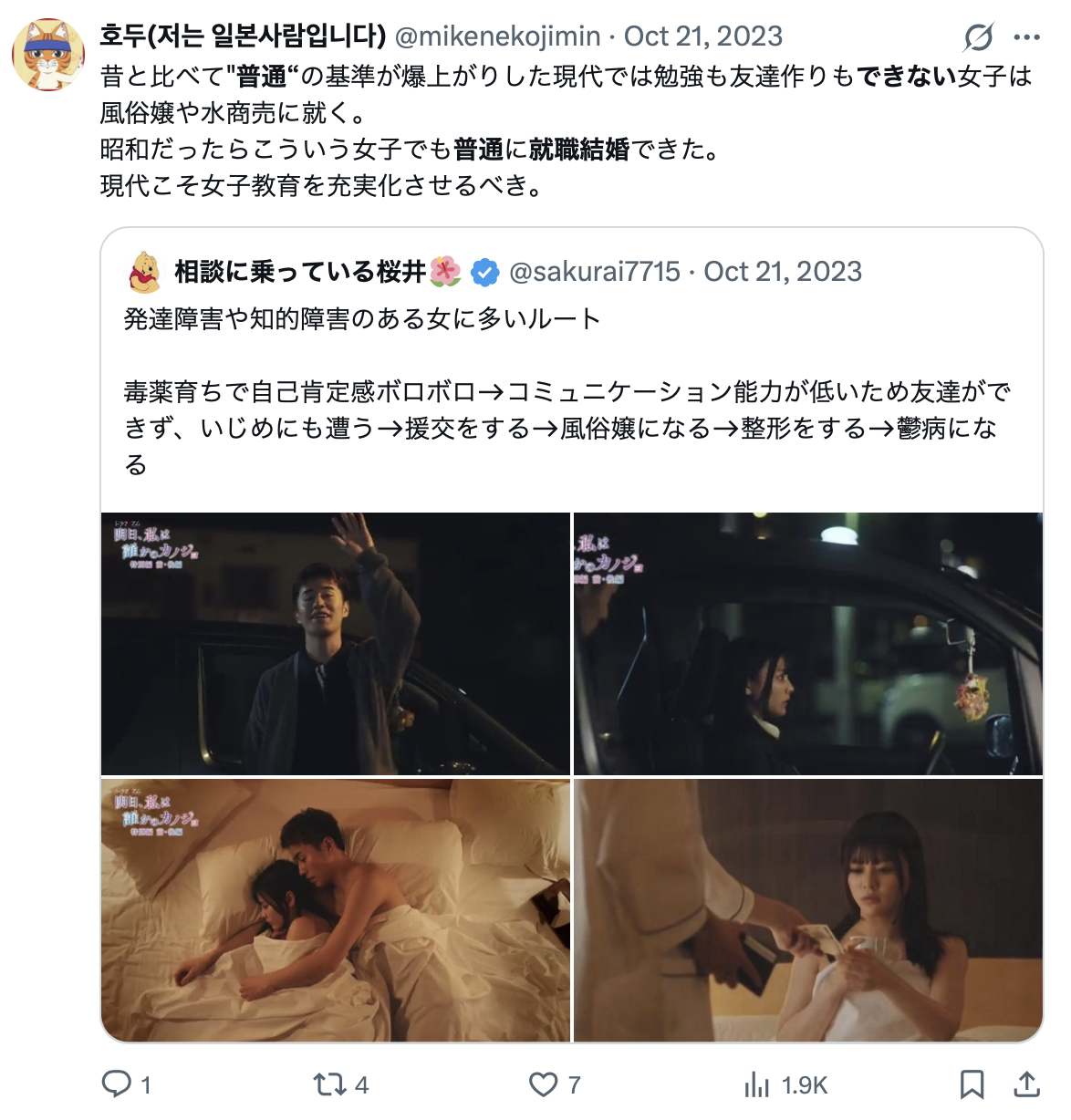View the image of couple sleeping in bed
The width and height of the screenshot is (1071, 1120).
point(335,909)
